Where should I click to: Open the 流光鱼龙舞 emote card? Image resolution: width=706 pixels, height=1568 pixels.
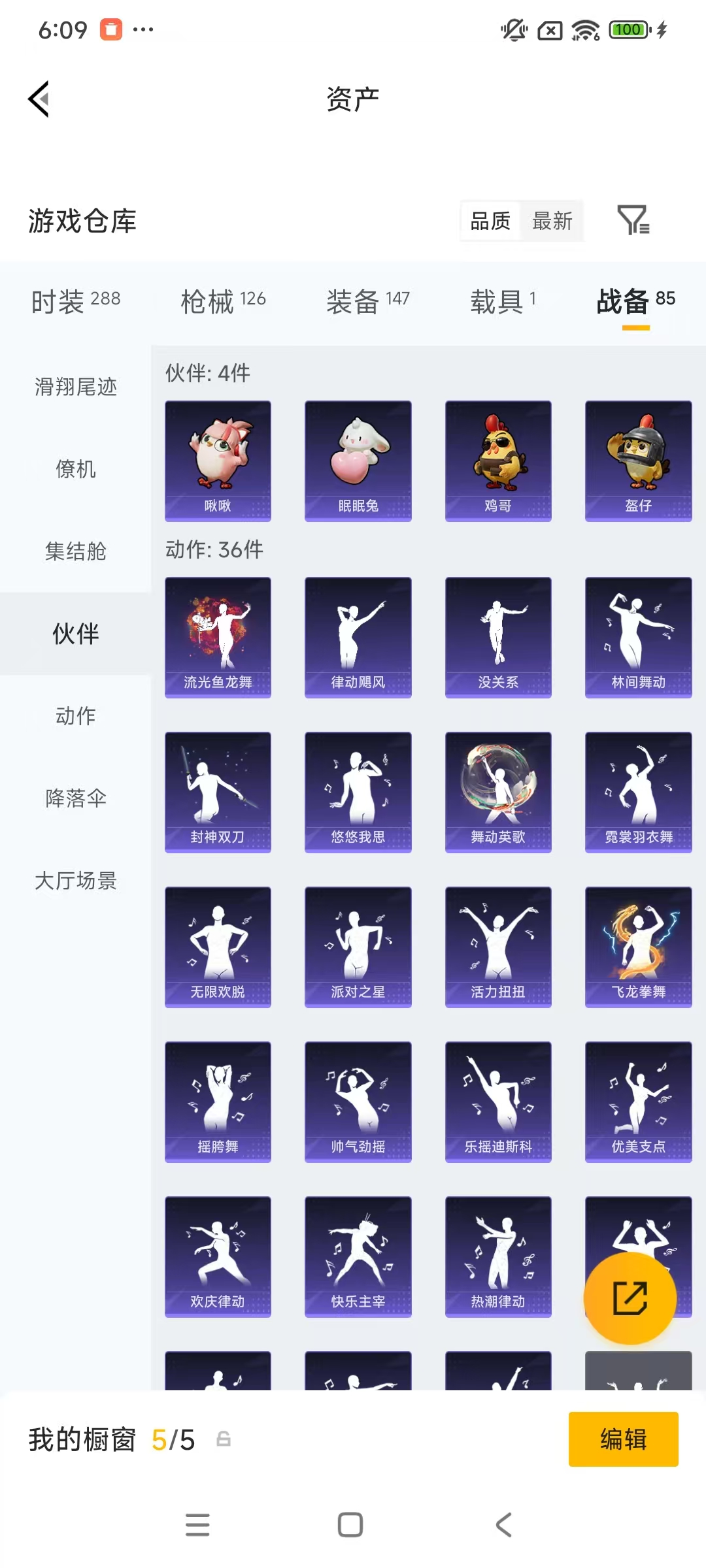(x=218, y=637)
